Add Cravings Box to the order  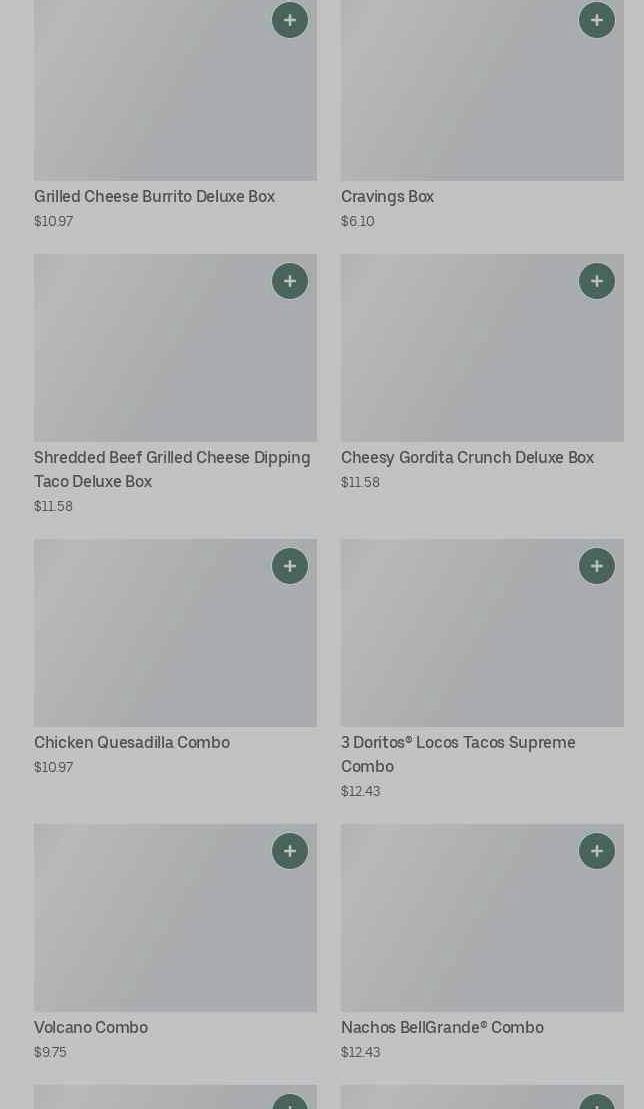(x=597, y=20)
